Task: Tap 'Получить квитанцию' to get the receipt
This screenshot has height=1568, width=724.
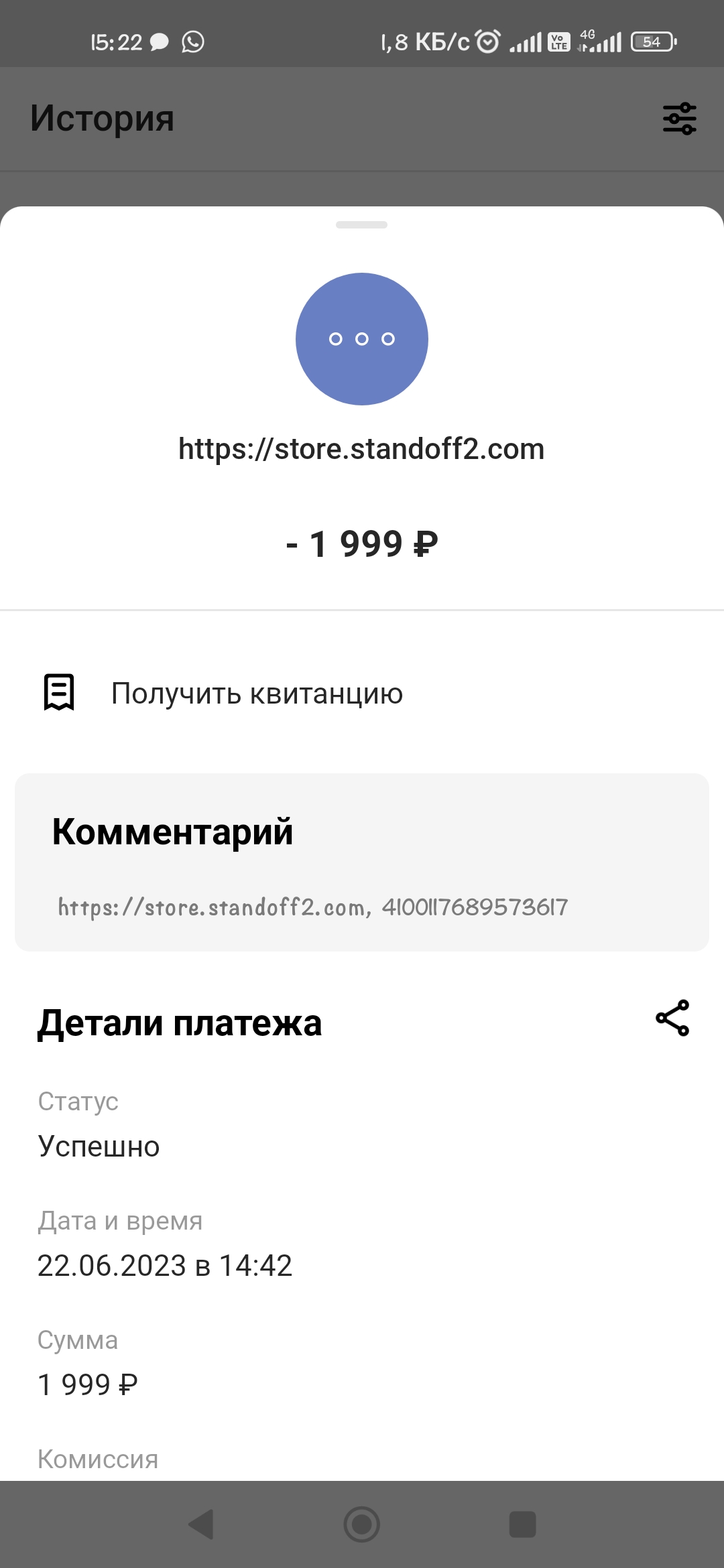Action: pos(257,694)
